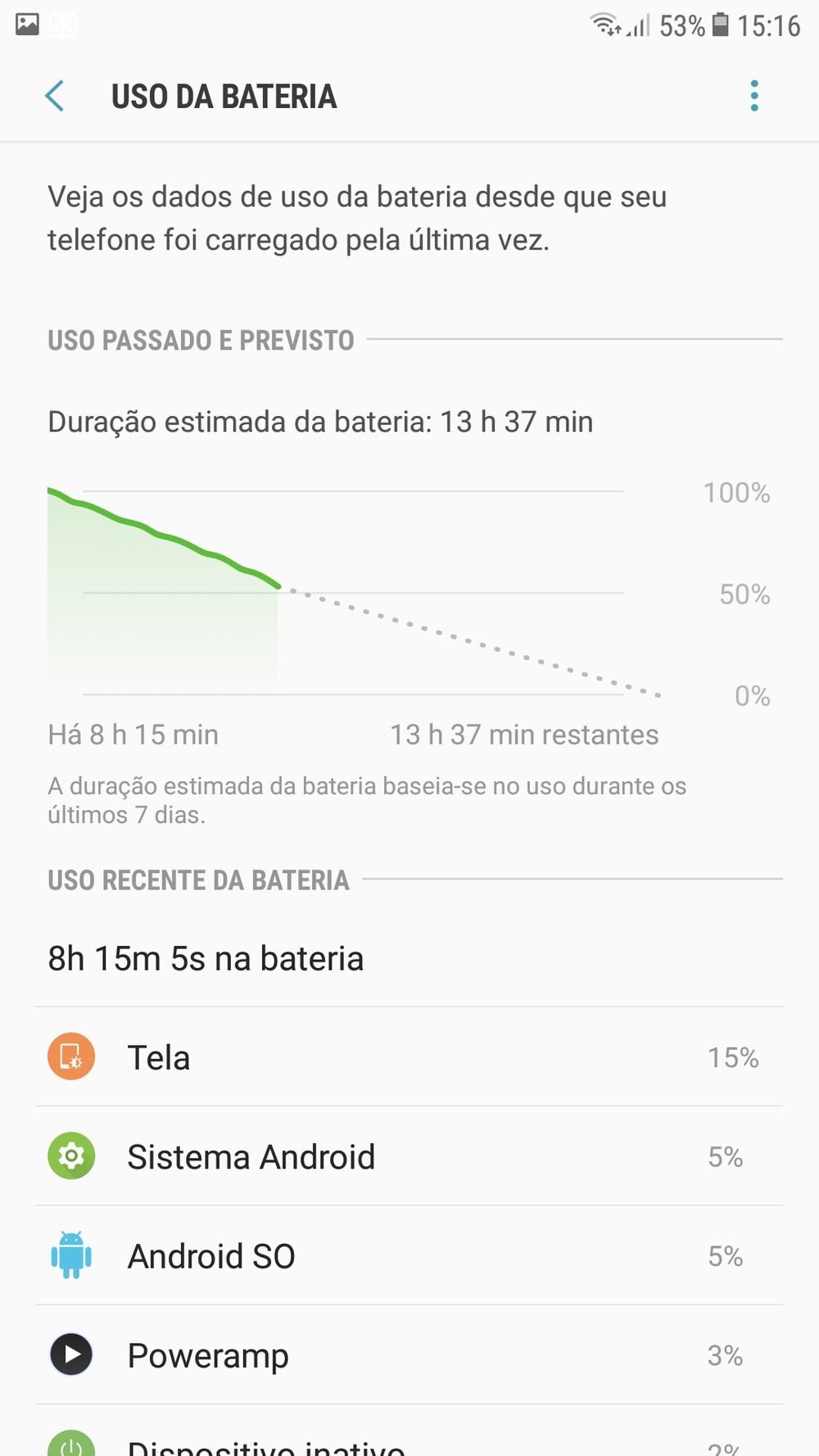
Task: Select the Android SO row
Action: point(408,1255)
